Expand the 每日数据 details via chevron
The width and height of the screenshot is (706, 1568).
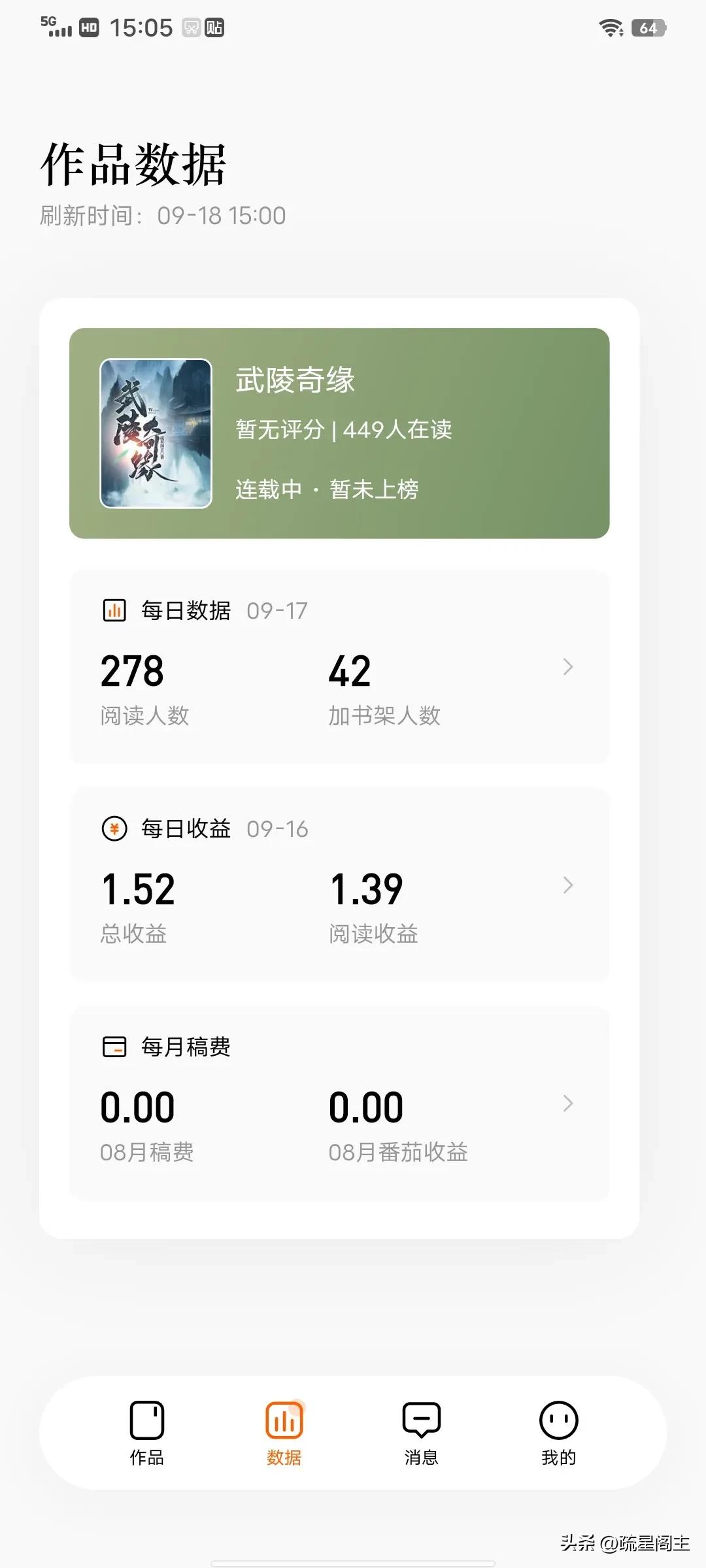[x=567, y=667]
